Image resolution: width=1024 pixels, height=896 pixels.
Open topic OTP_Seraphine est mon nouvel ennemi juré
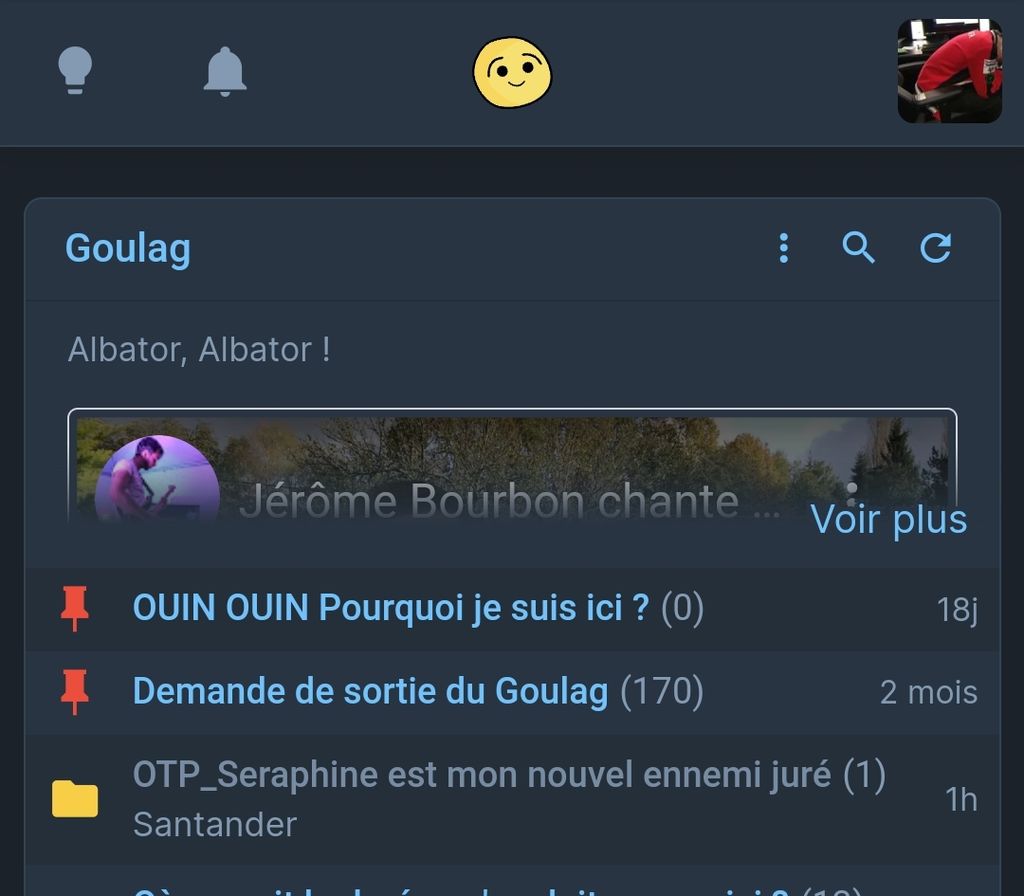pyautogui.click(x=481, y=775)
